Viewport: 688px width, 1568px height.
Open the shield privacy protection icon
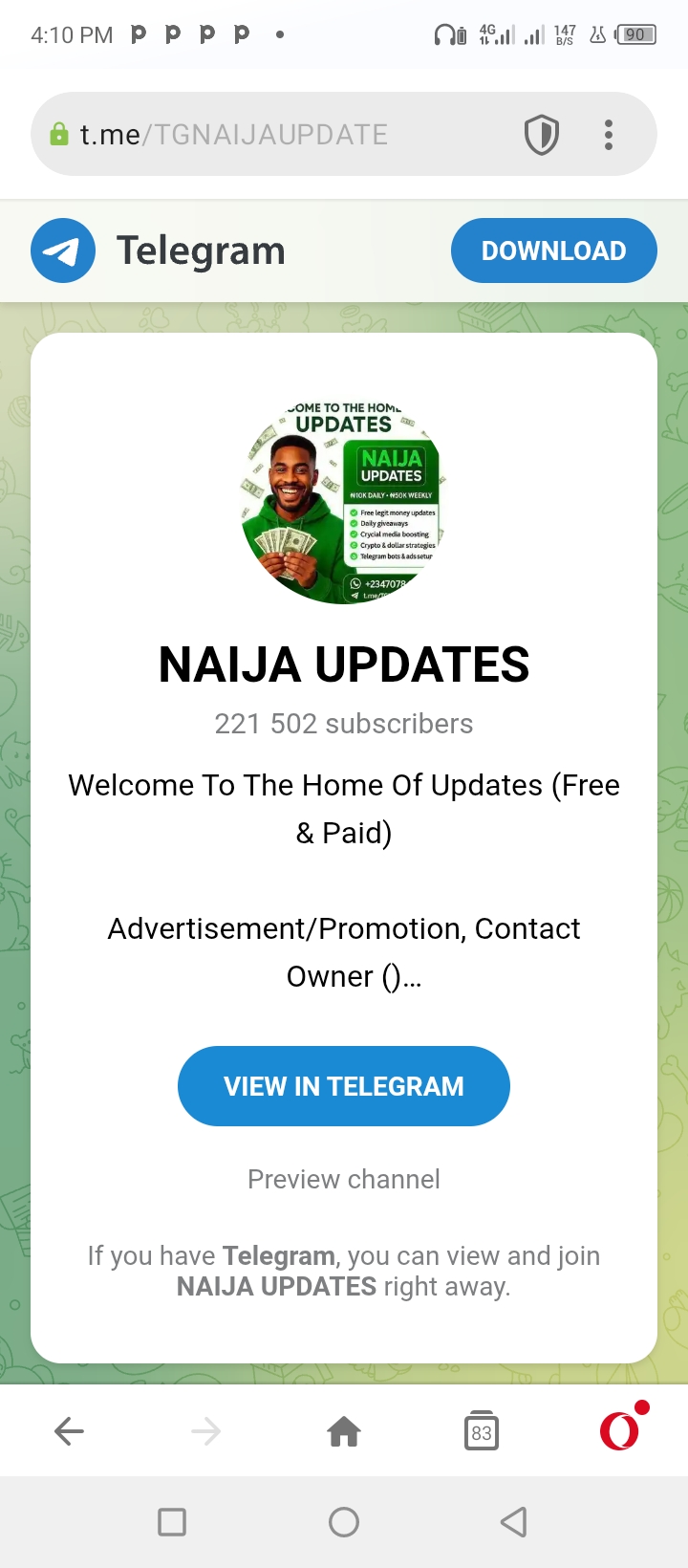click(542, 135)
